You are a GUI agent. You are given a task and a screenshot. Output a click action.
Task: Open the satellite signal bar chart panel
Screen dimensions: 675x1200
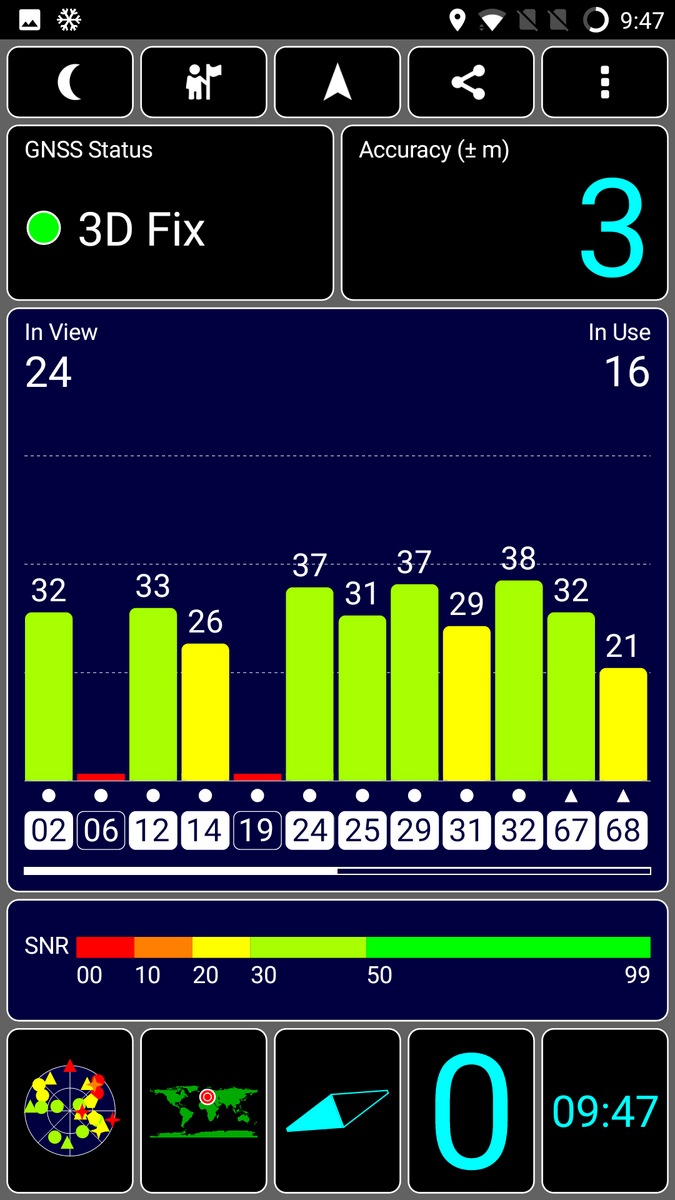tap(338, 600)
